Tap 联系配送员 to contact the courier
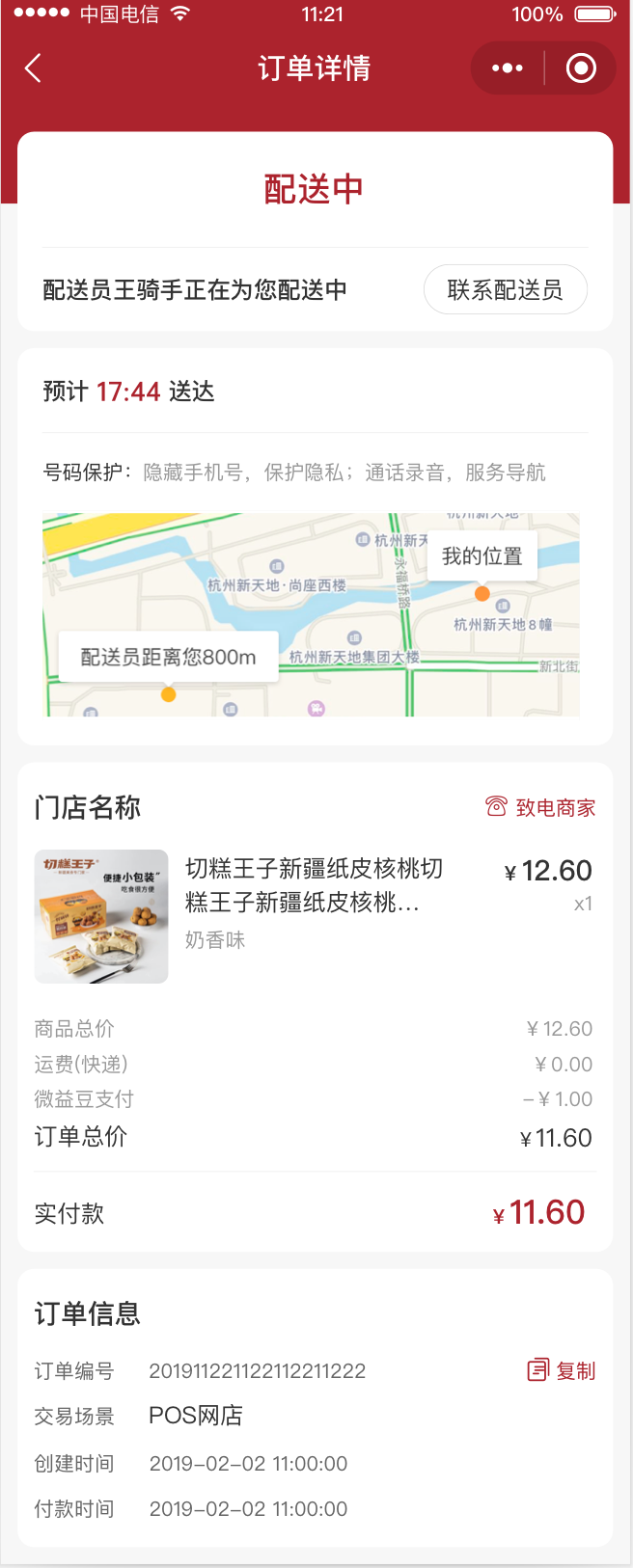Viewport: 633px width, 1568px height. click(x=506, y=289)
